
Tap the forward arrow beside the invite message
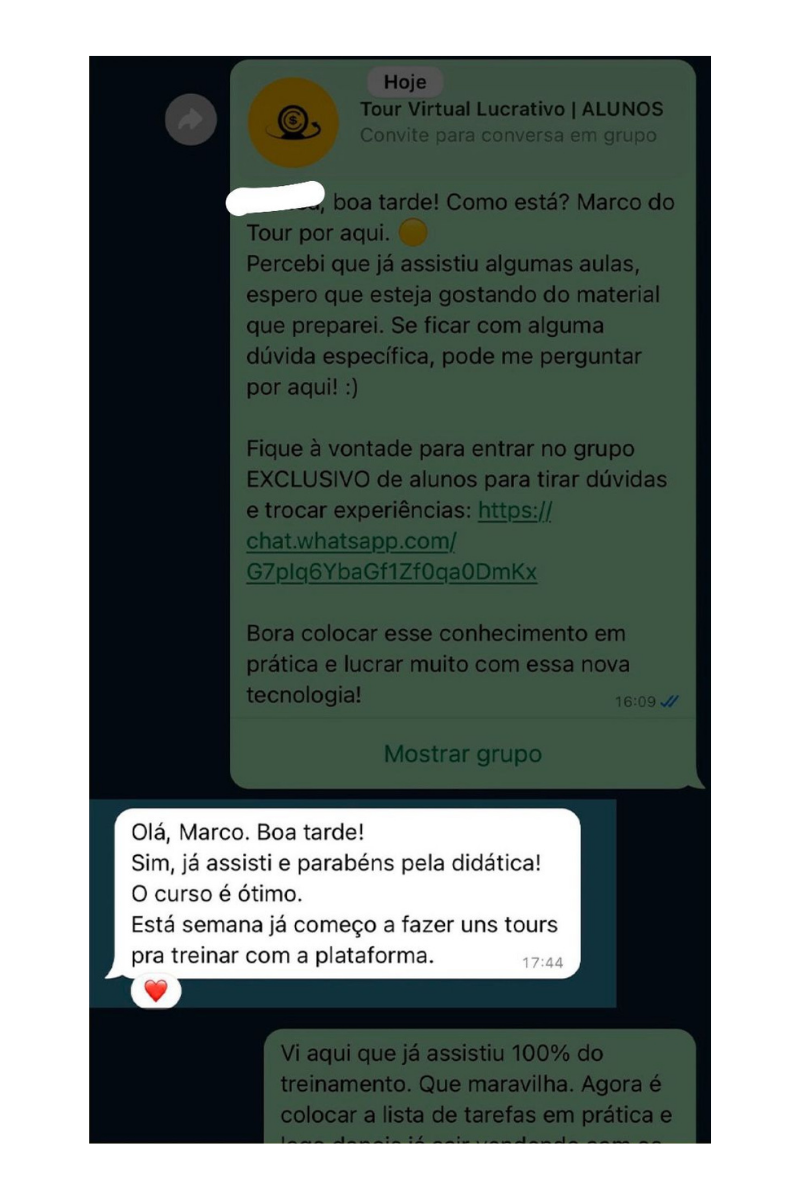(190, 120)
